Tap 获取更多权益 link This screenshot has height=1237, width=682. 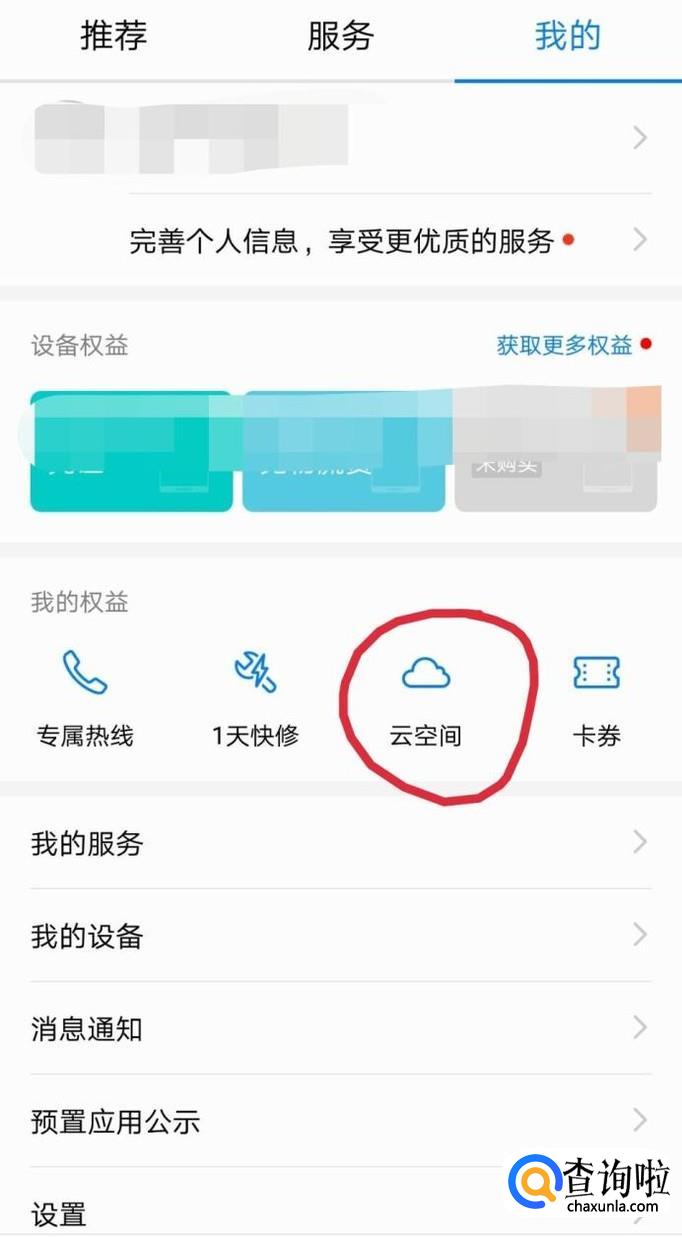click(565, 346)
